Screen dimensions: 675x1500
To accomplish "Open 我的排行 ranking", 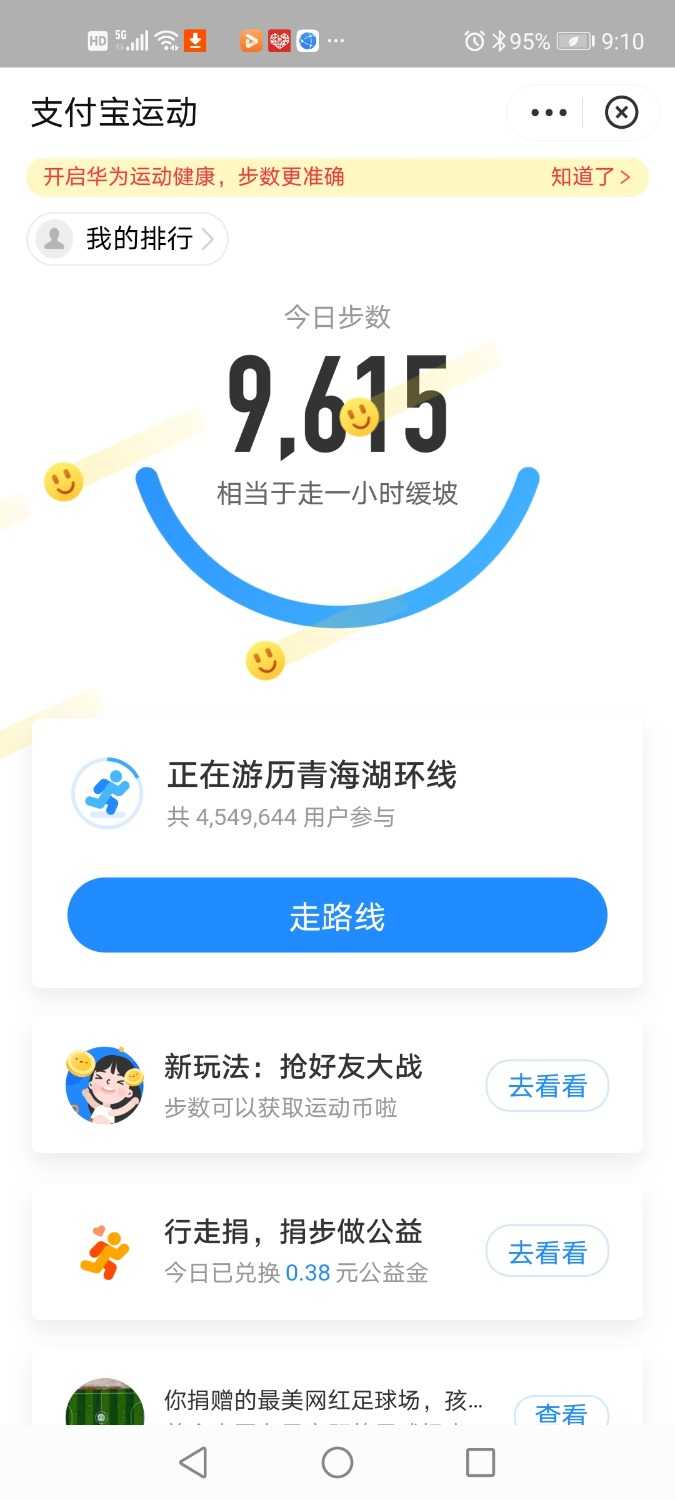I will pyautogui.click(x=128, y=239).
